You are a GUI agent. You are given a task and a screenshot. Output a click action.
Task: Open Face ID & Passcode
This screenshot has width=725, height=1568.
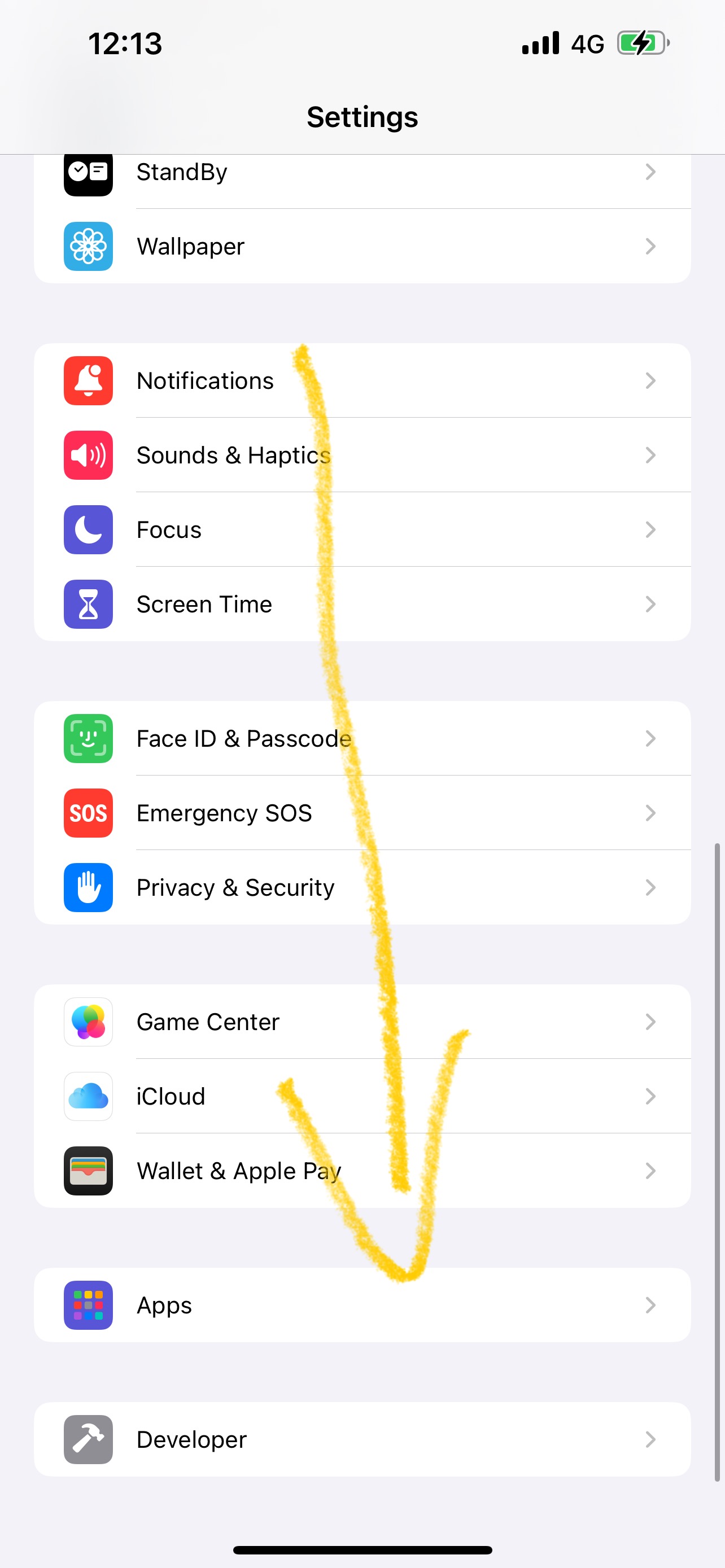[x=362, y=738]
